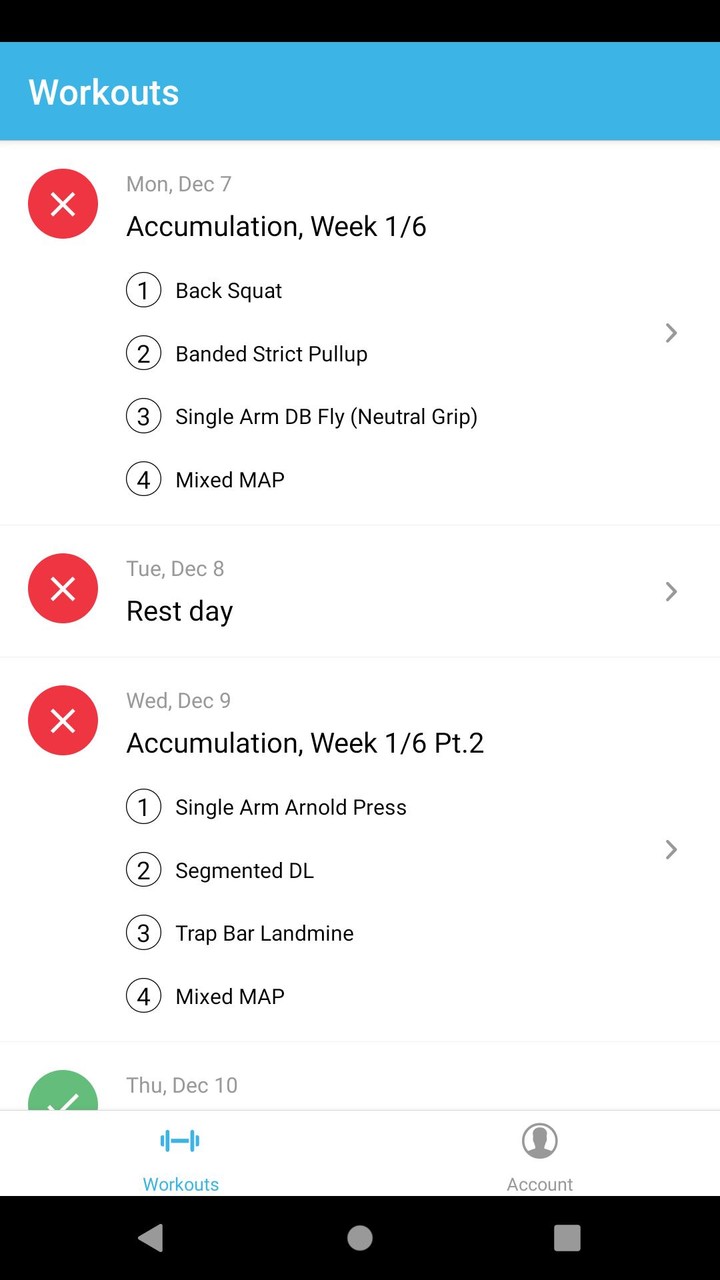Open Rest day details via its chevron
The height and width of the screenshot is (1280, 720).
pyautogui.click(x=671, y=591)
